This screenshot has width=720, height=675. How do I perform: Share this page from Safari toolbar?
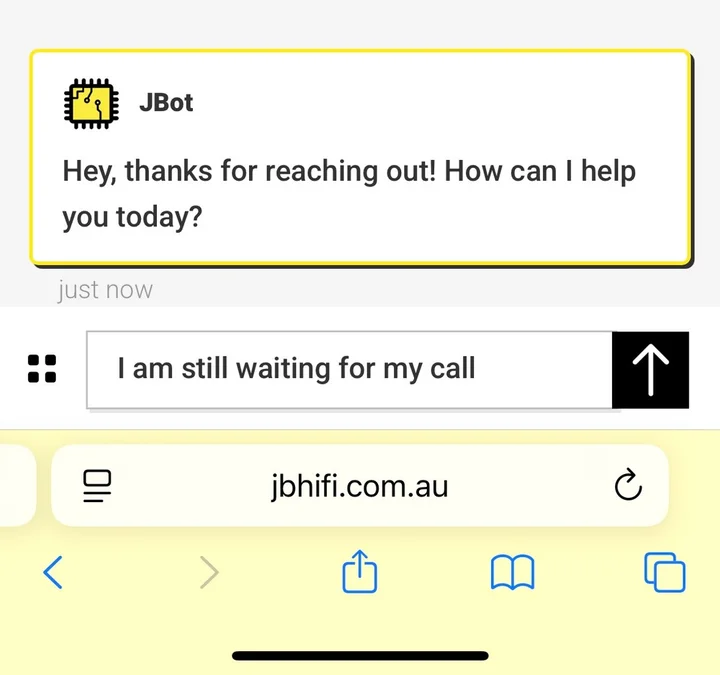[359, 573]
